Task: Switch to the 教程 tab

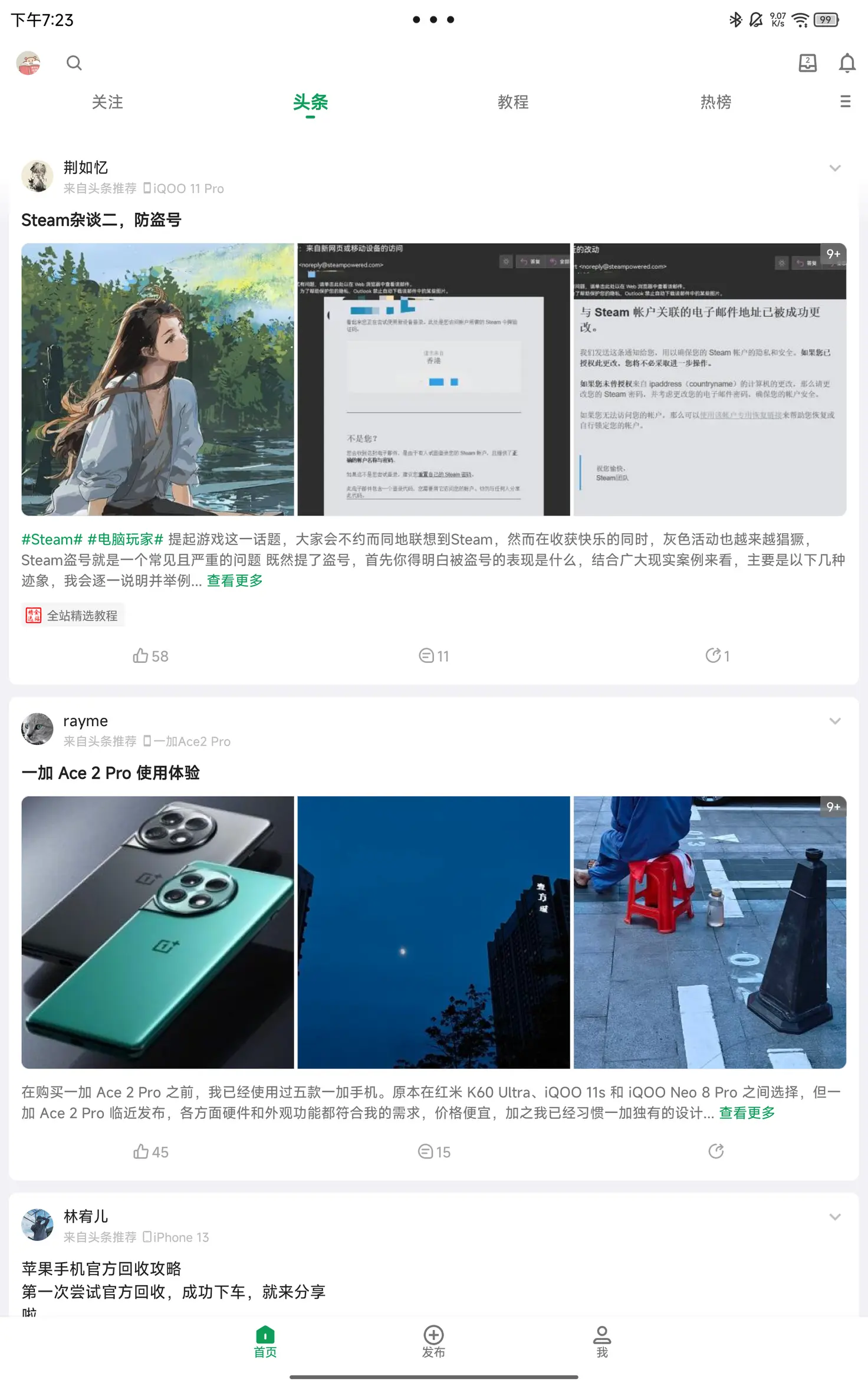Action: [x=513, y=102]
